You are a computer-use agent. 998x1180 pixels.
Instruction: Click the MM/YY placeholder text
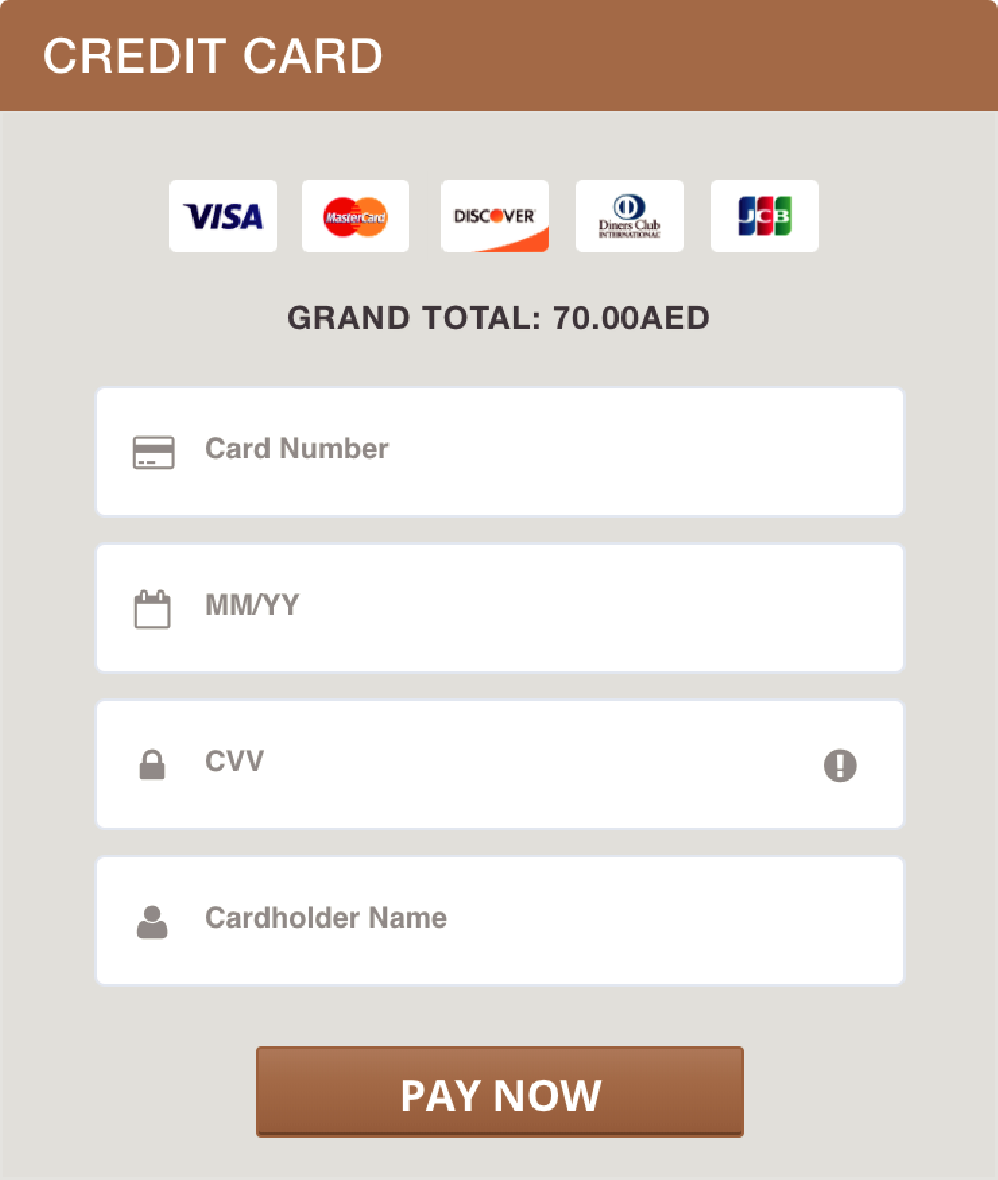[250, 606]
